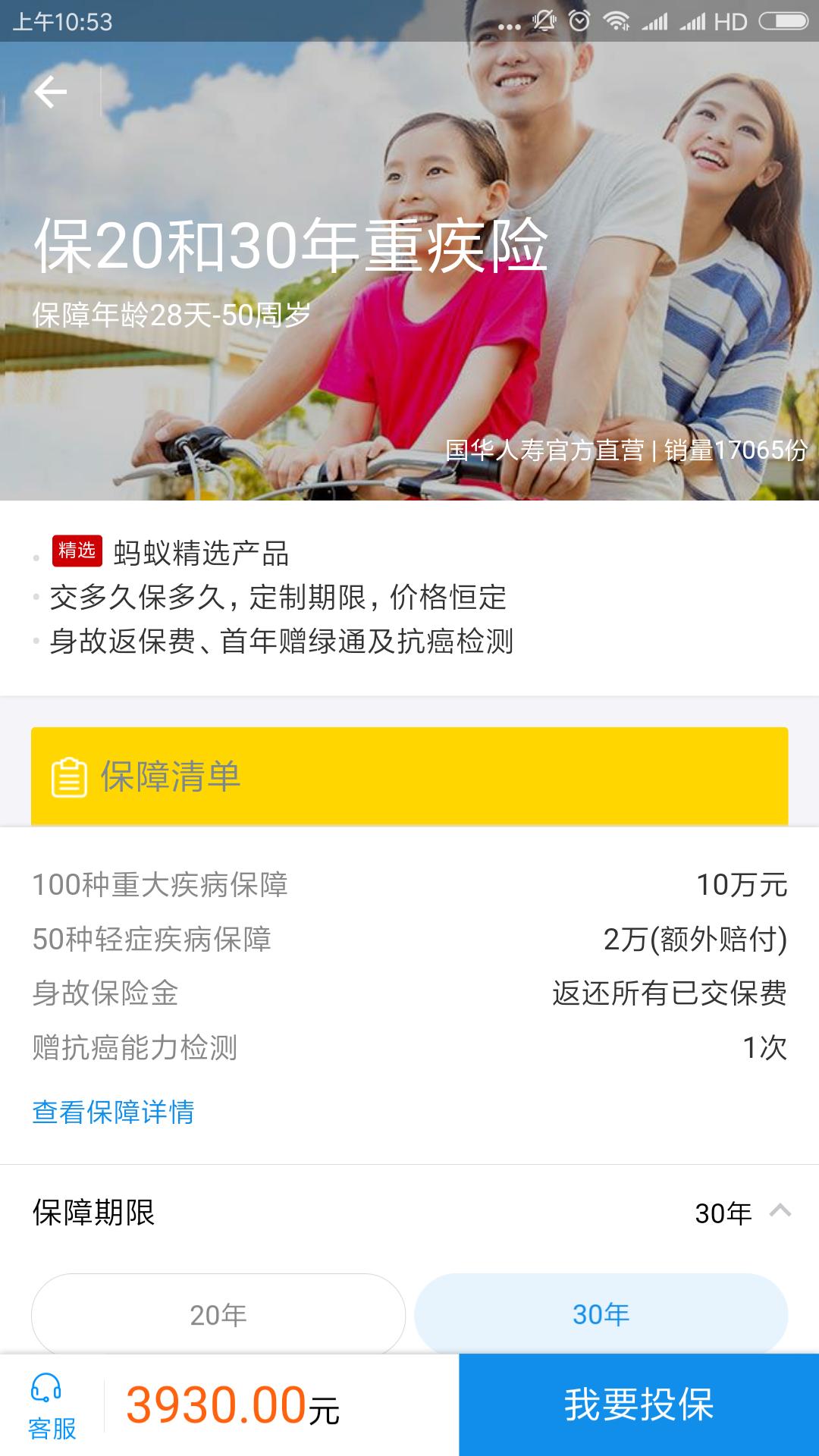Viewport: 819px width, 1456px height.
Task: Go back using the top-left arrow
Action: point(51,93)
